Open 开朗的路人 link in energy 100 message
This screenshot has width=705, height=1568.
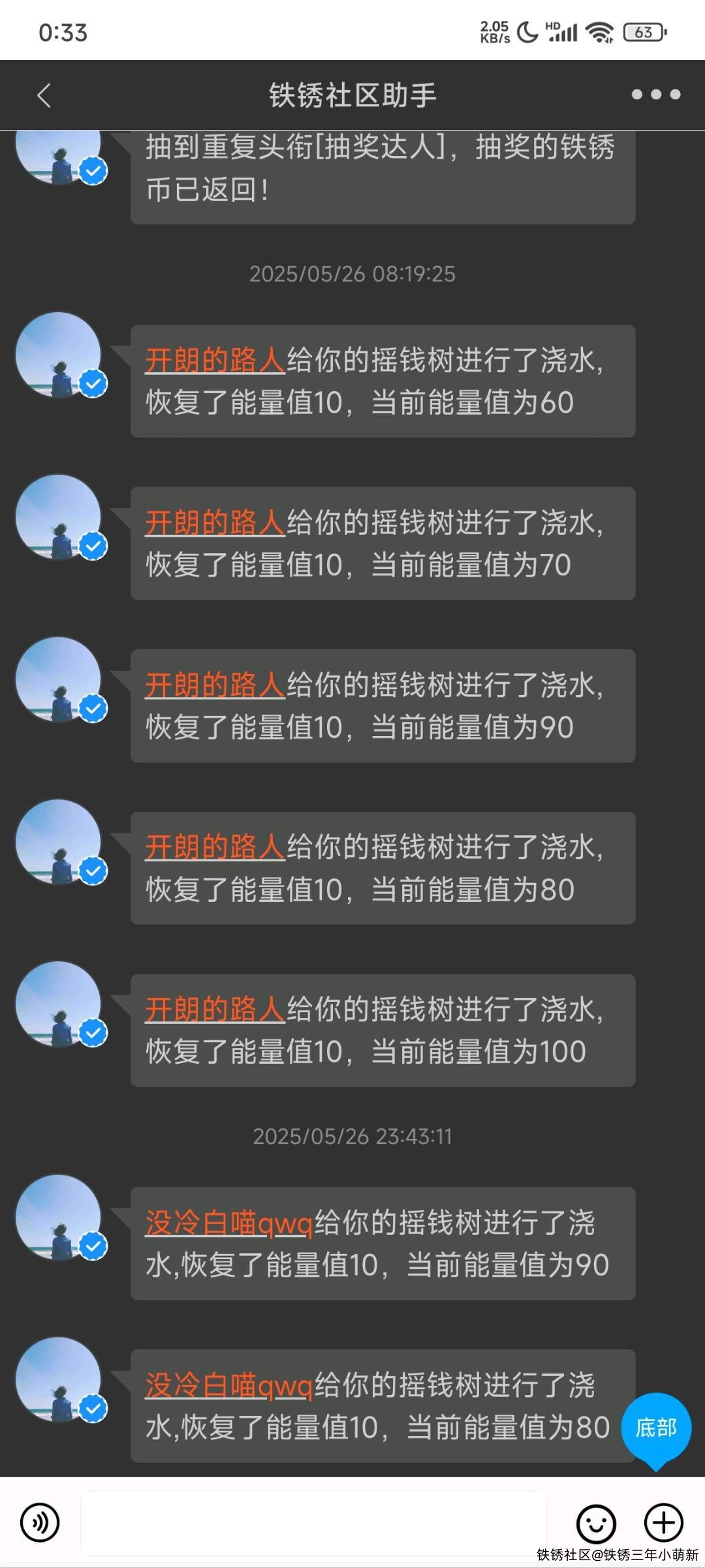215,1010
